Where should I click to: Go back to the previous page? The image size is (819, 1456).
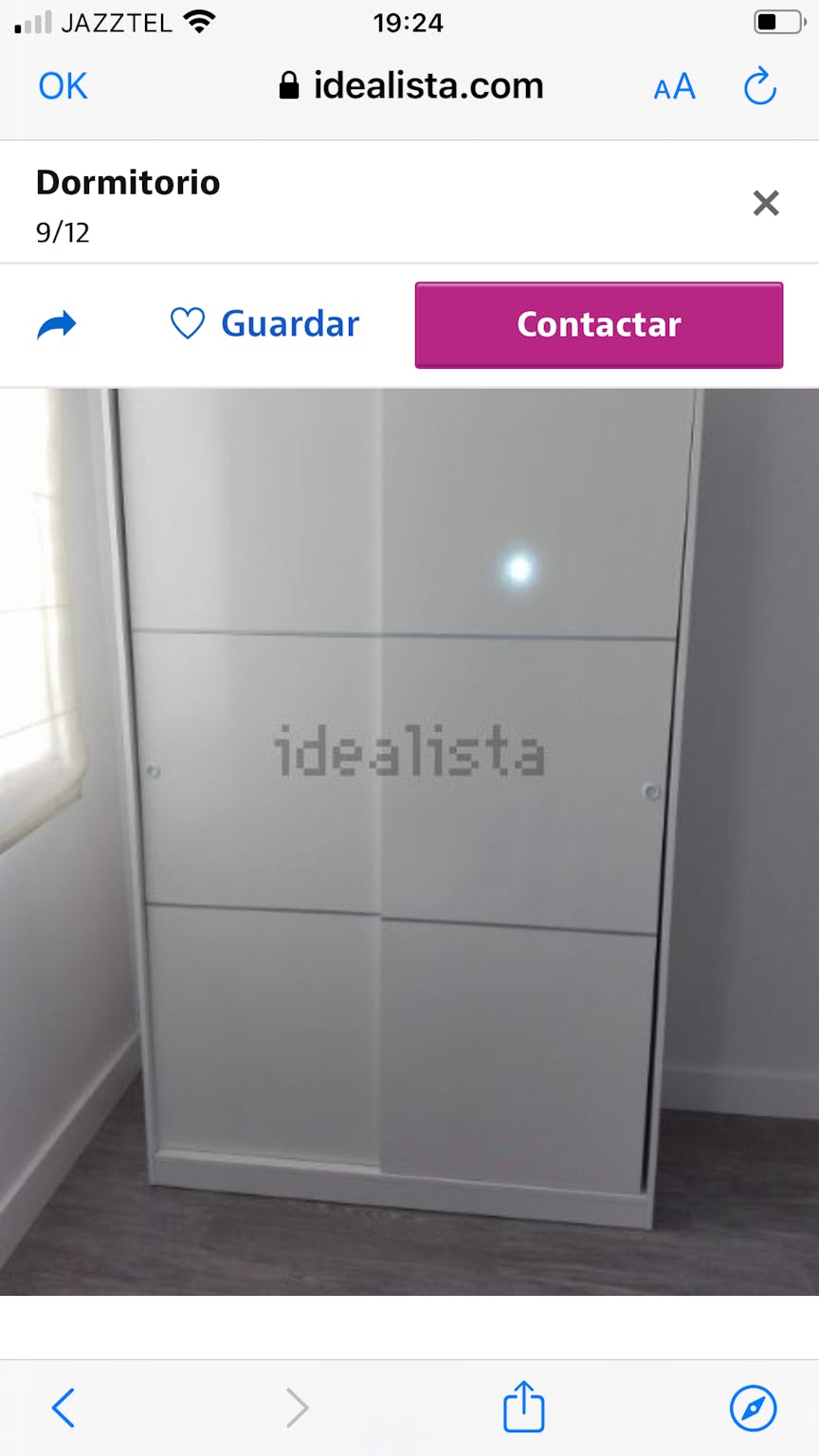pyautogui.click(x=64, y=1408)
